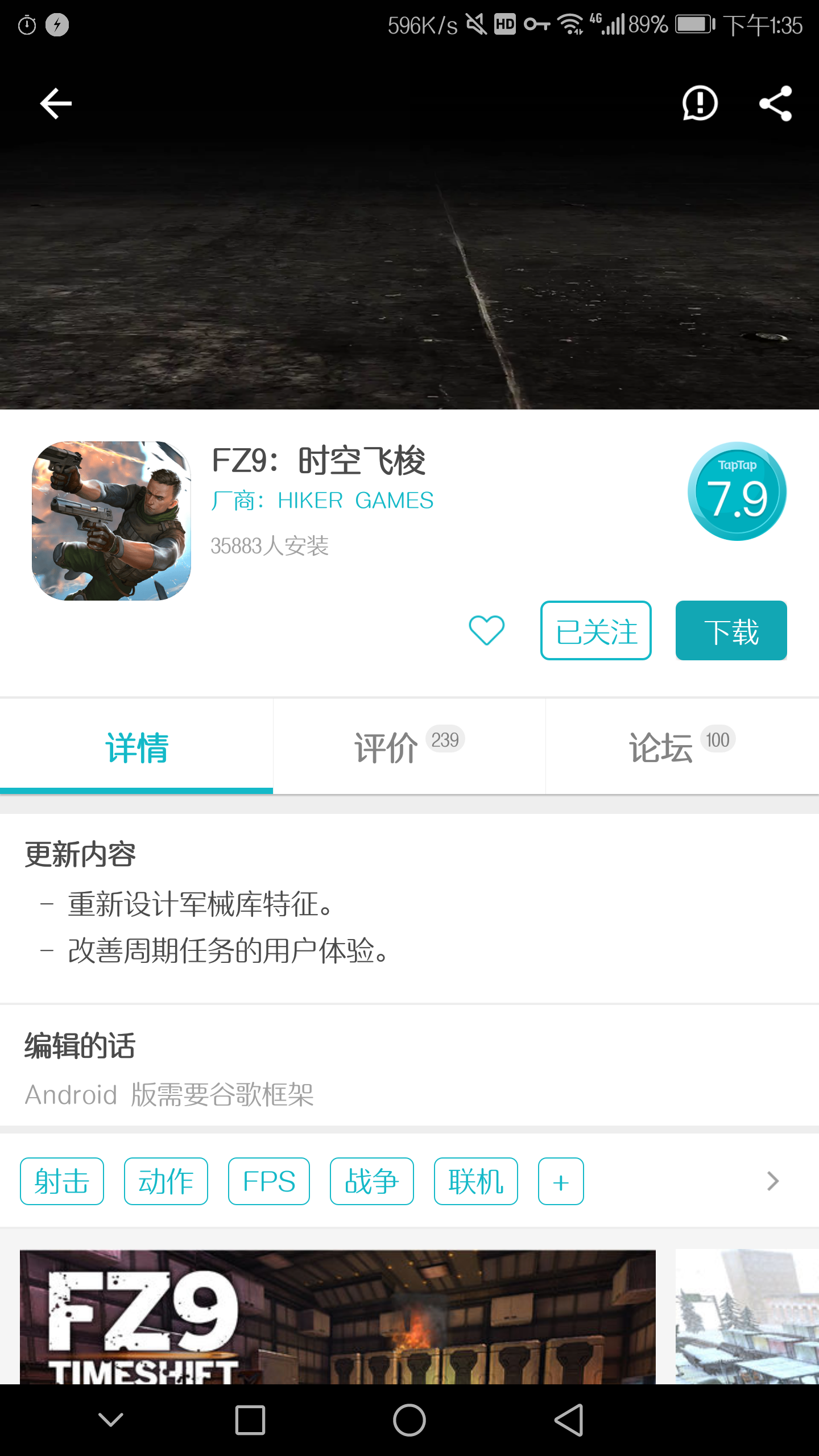Image resolution: width=819 pixels, height=1456 pixels.
Task: Go back using the top arrow
Action: tap(56, 104)
